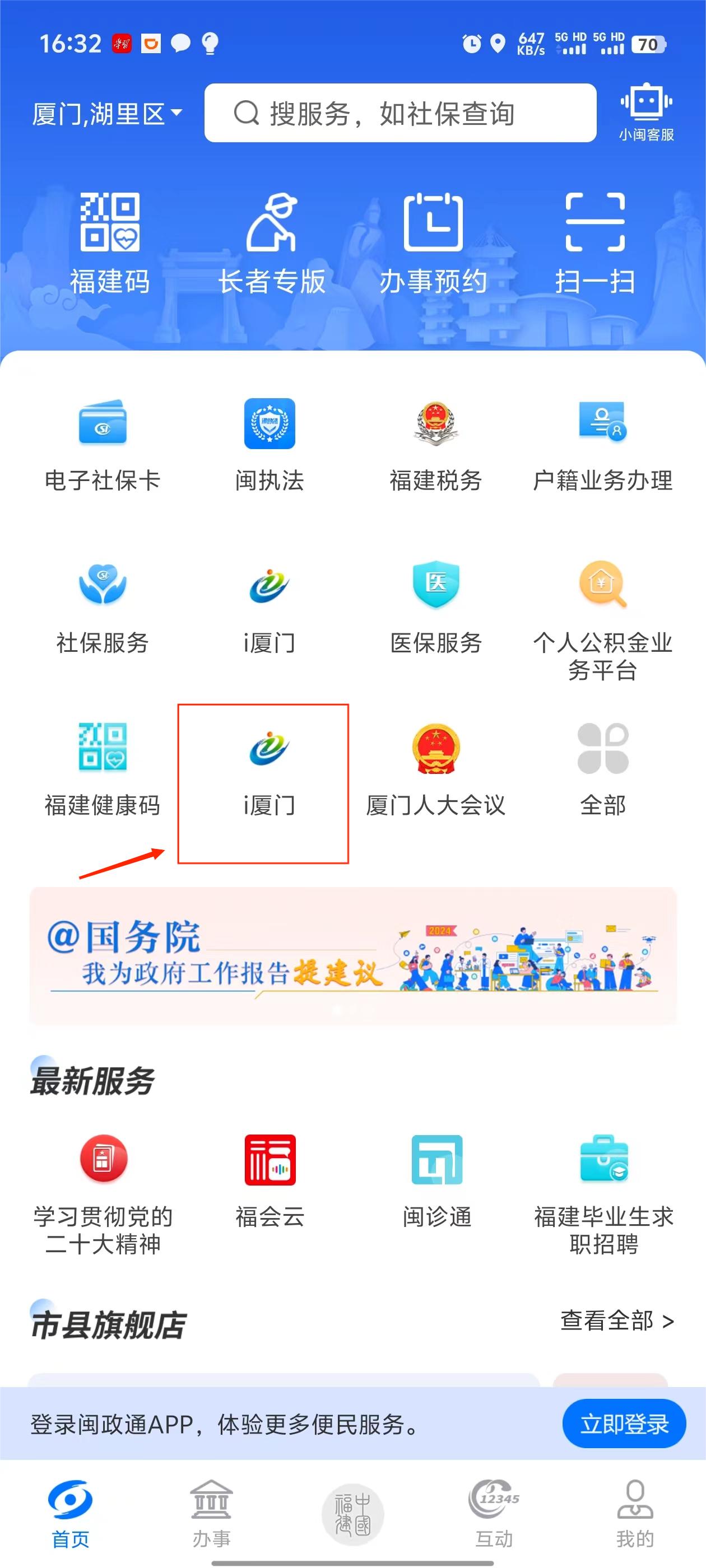
Task: Switch to the 办事 tab
Action: click(211, 1514)
